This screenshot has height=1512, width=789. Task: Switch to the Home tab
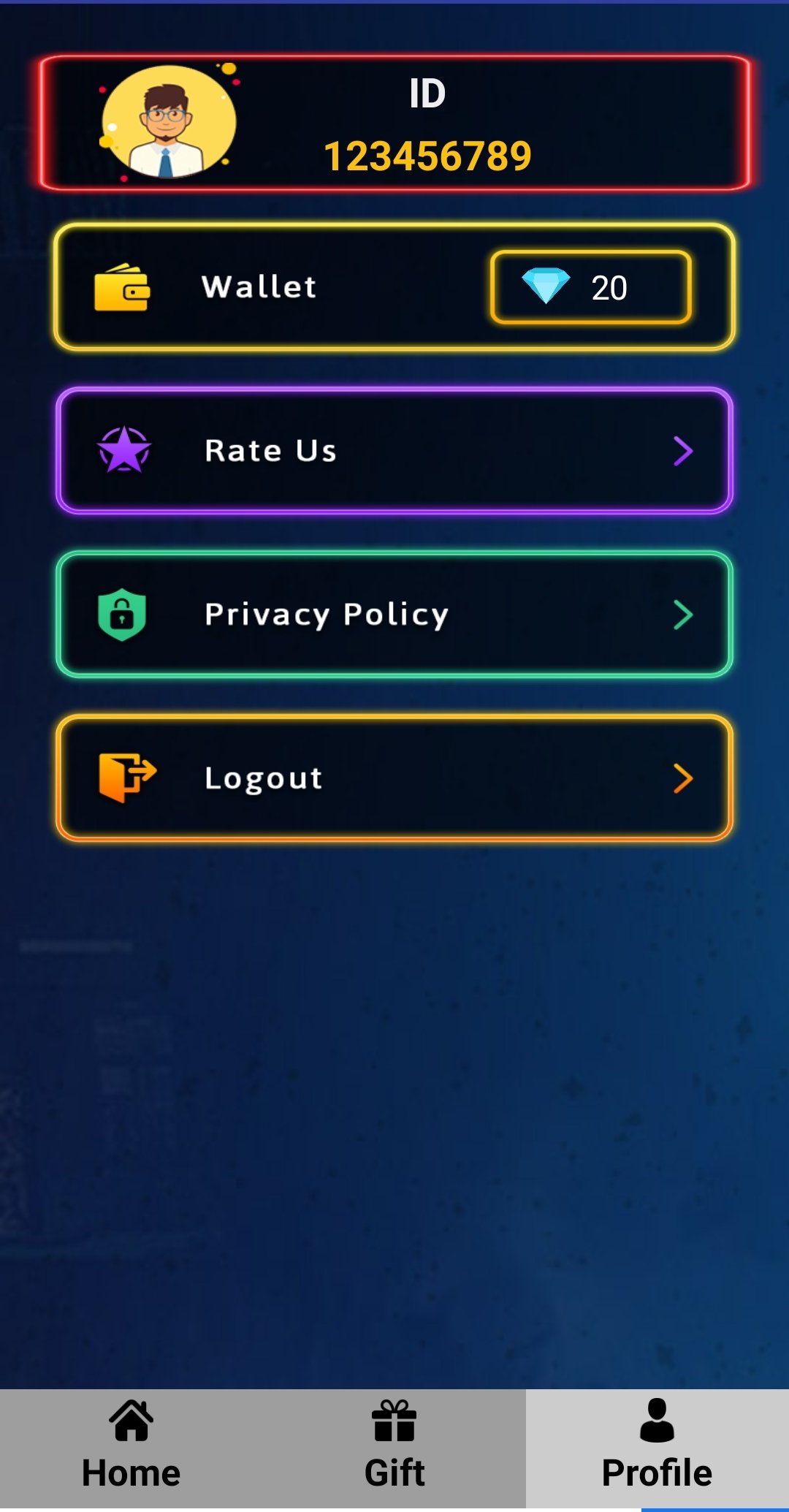pyautogui.click(x=131, y=1450)
